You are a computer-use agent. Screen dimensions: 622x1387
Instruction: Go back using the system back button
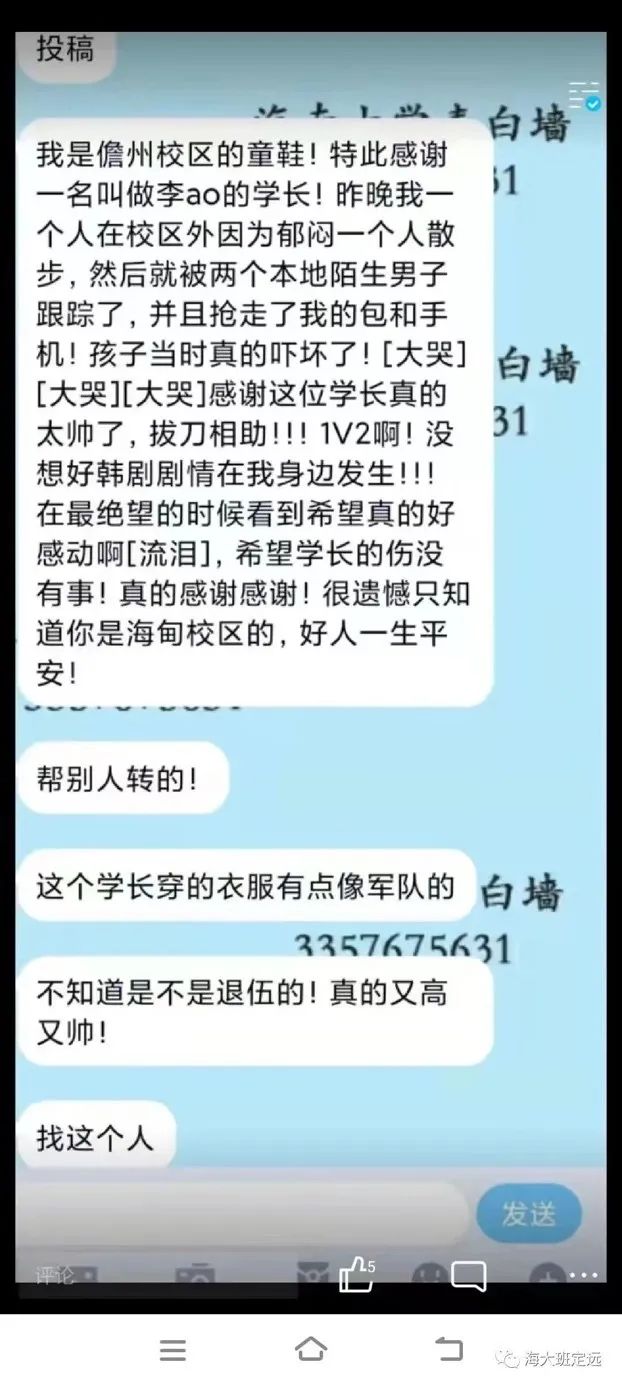[449, 1348]
